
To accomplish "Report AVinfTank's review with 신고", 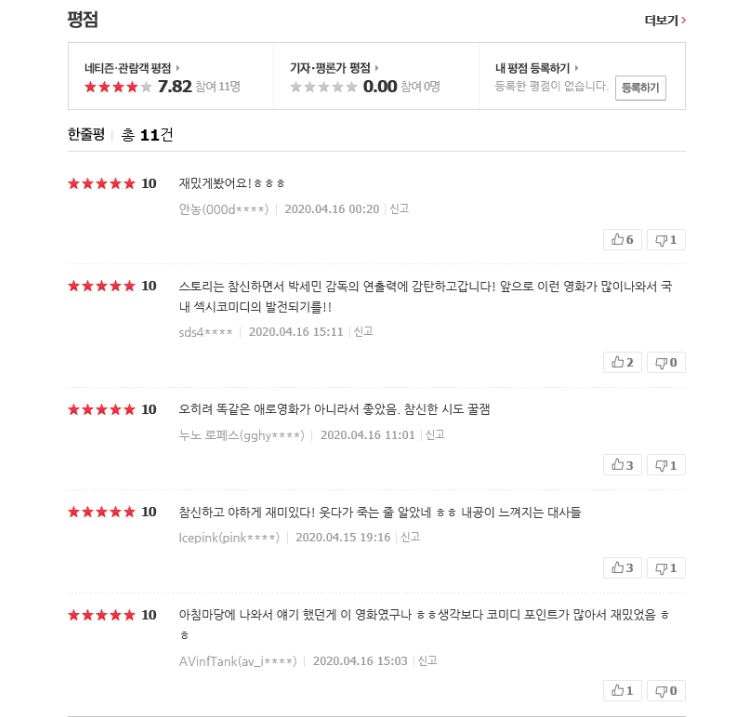I will click(x=428, y=660).
